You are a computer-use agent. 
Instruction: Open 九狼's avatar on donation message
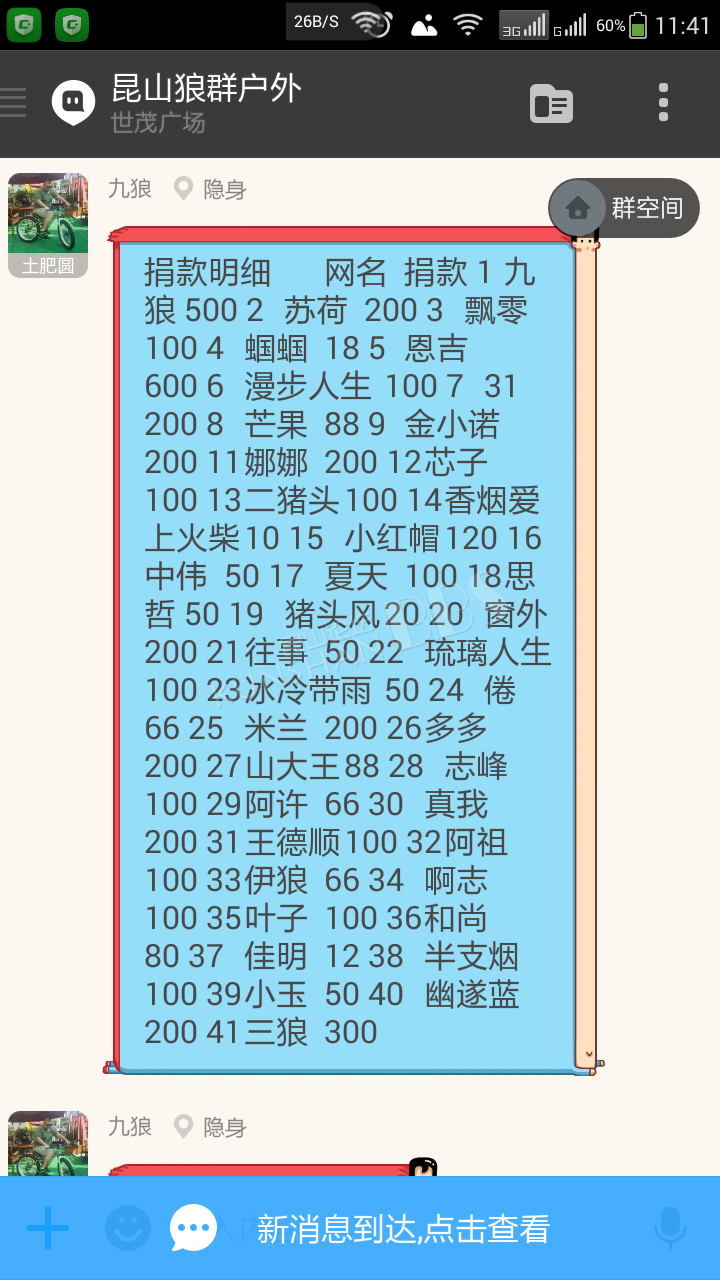48,225
